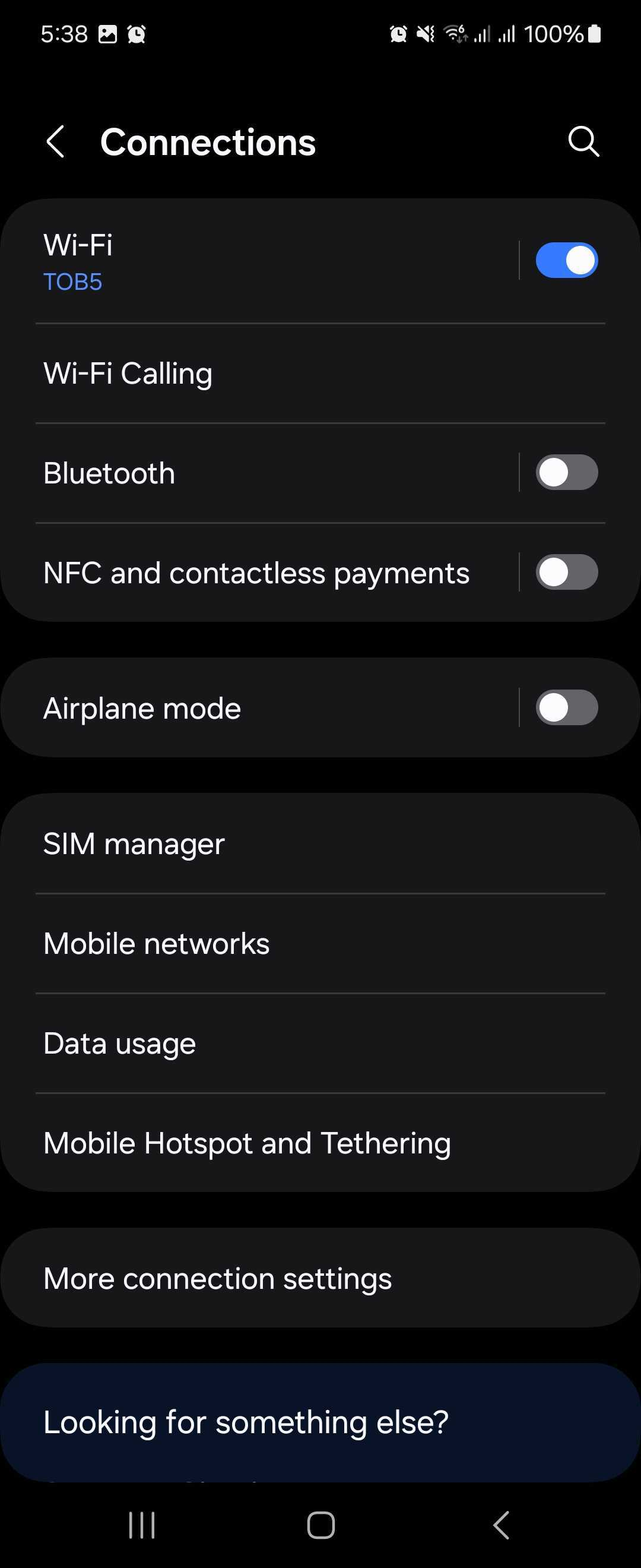
Task: Go back from Connections screen
Action: [55, 143]
